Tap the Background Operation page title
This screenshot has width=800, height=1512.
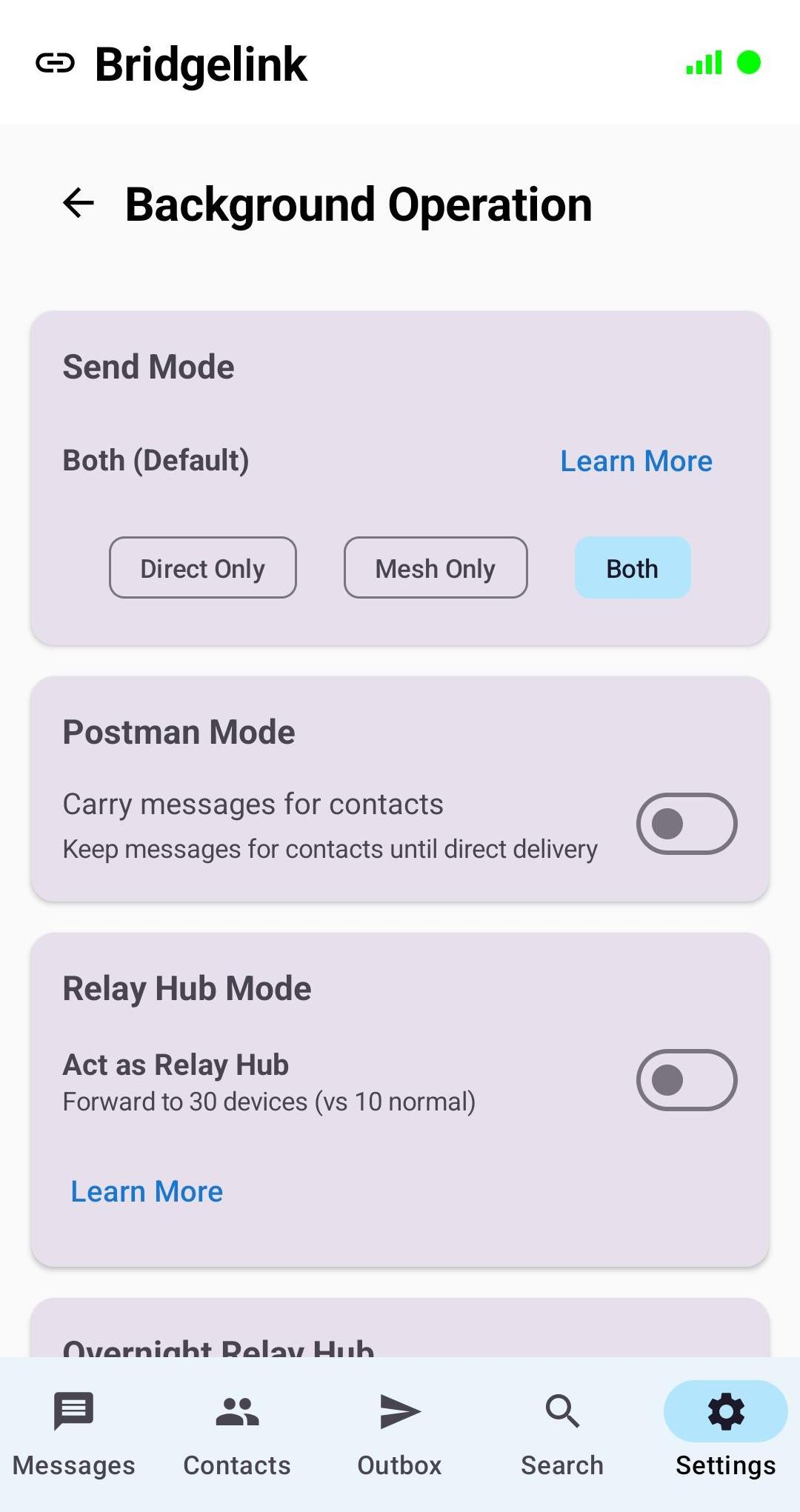click(359, 204)
